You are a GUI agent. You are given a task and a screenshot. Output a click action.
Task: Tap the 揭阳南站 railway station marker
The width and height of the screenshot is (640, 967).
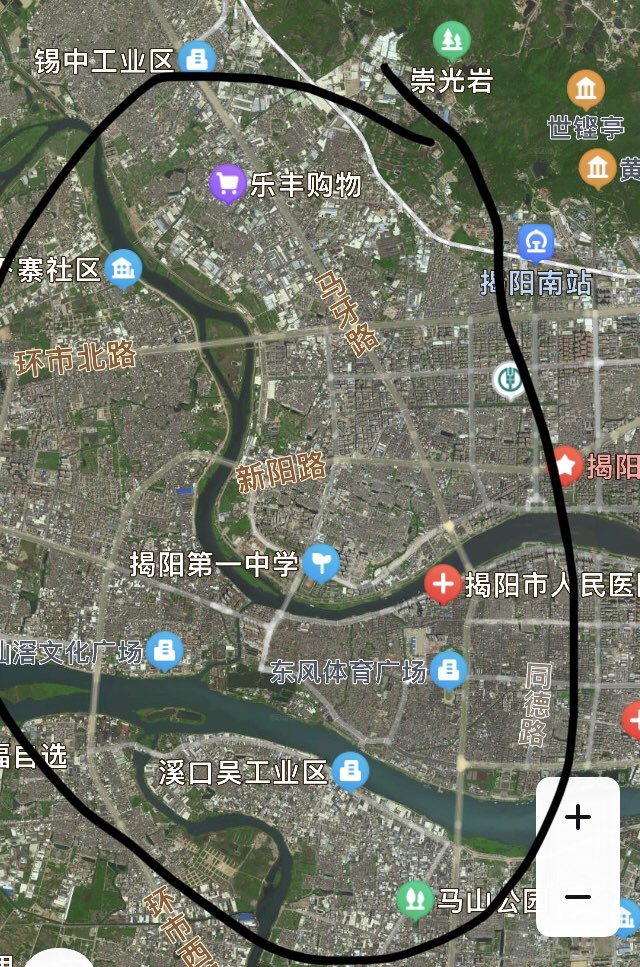pos(536,242)
